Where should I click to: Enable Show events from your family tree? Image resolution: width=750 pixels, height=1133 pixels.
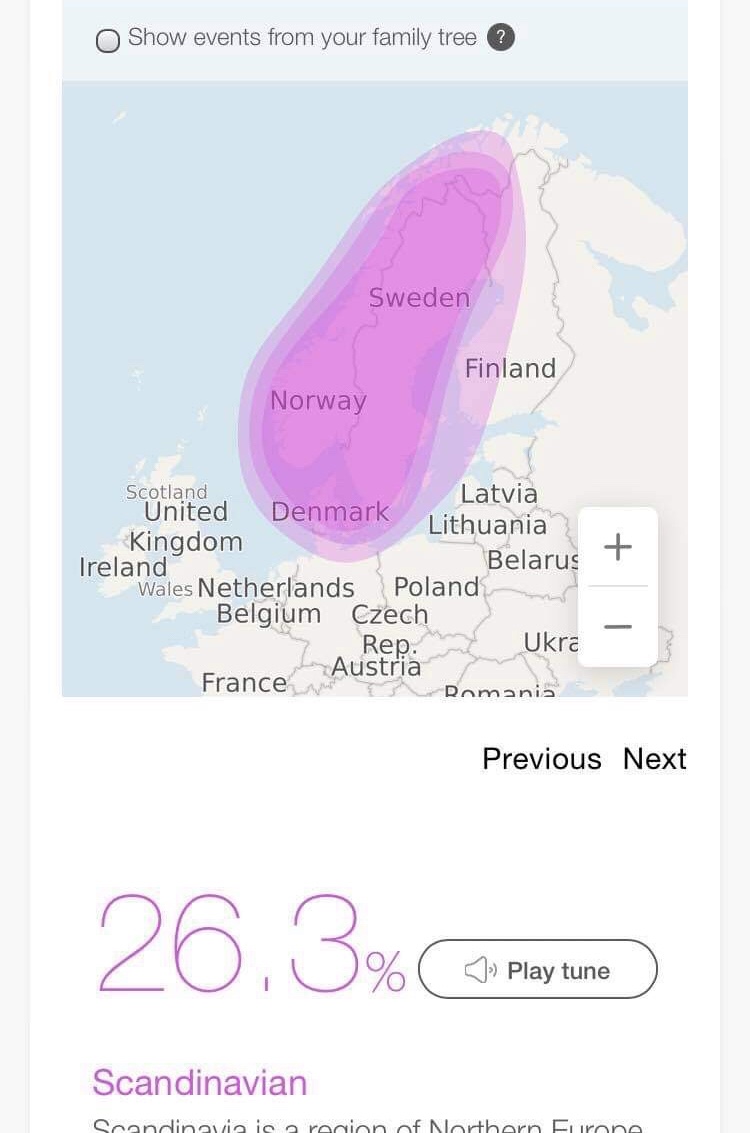coord(108,40)
